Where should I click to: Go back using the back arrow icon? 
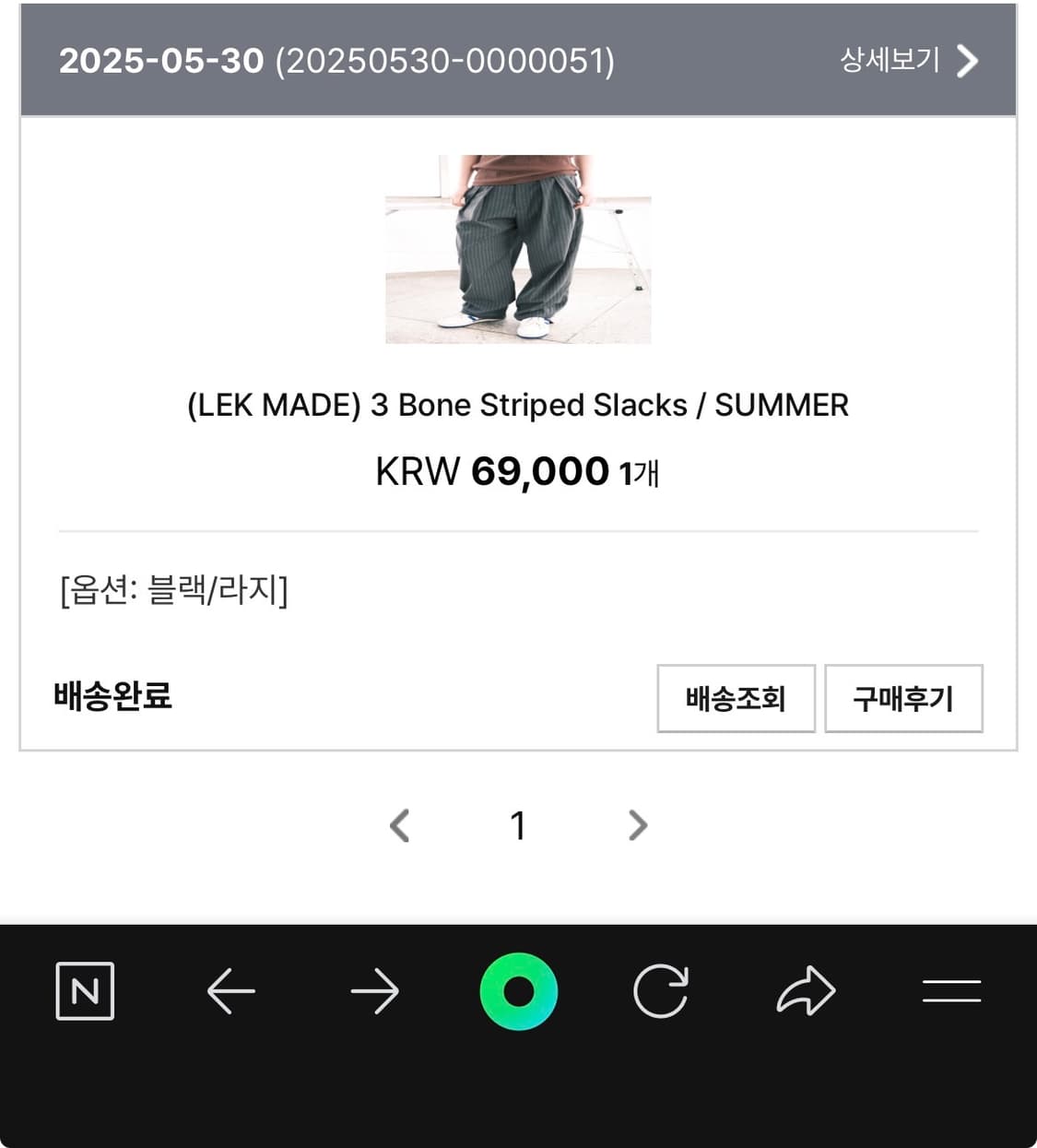[x=230, y=991]
